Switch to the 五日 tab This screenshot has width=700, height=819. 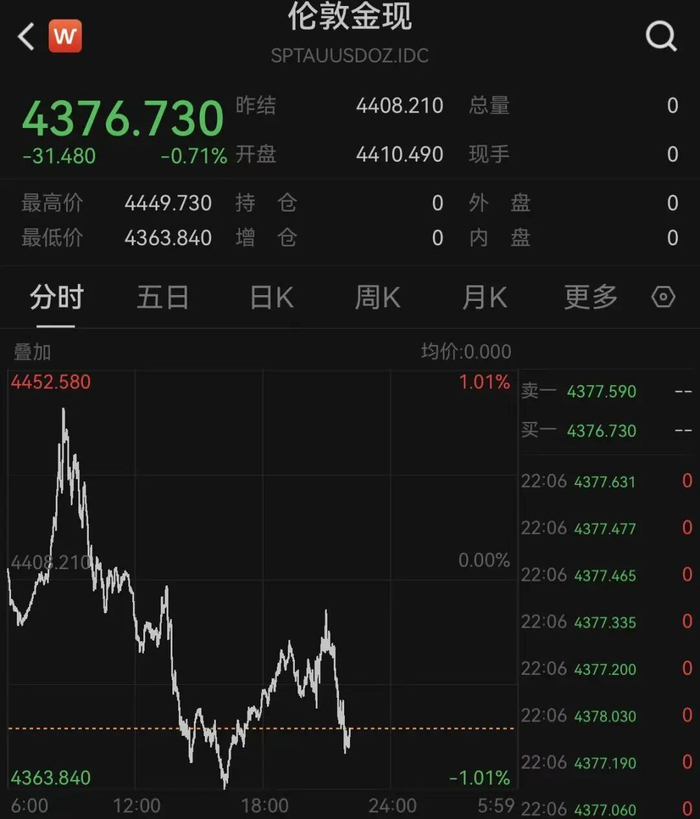tap(162, 297)
